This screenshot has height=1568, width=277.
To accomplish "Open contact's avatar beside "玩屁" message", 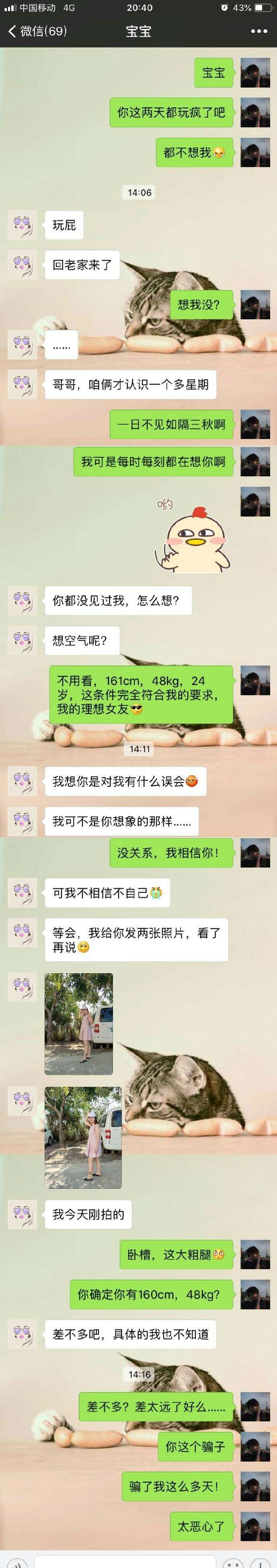I will 23,226.
